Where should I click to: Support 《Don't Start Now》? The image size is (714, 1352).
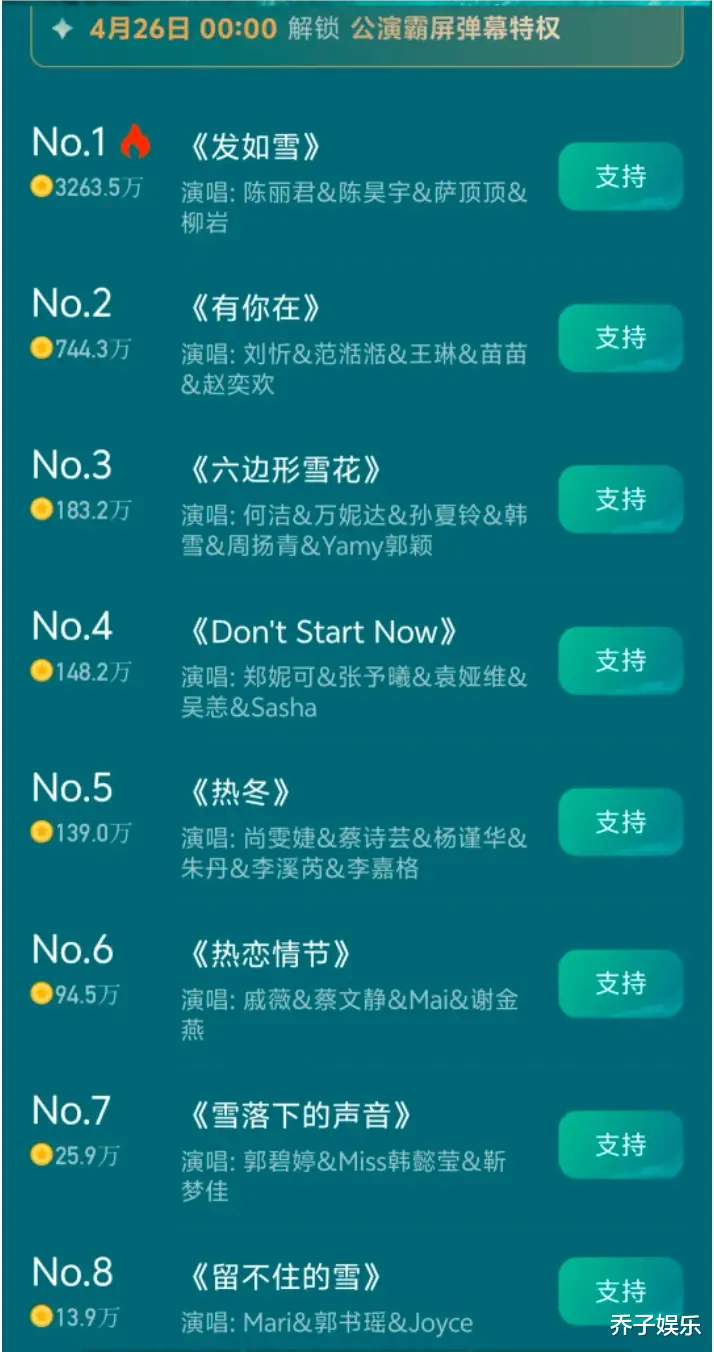(x=620, y=660)
